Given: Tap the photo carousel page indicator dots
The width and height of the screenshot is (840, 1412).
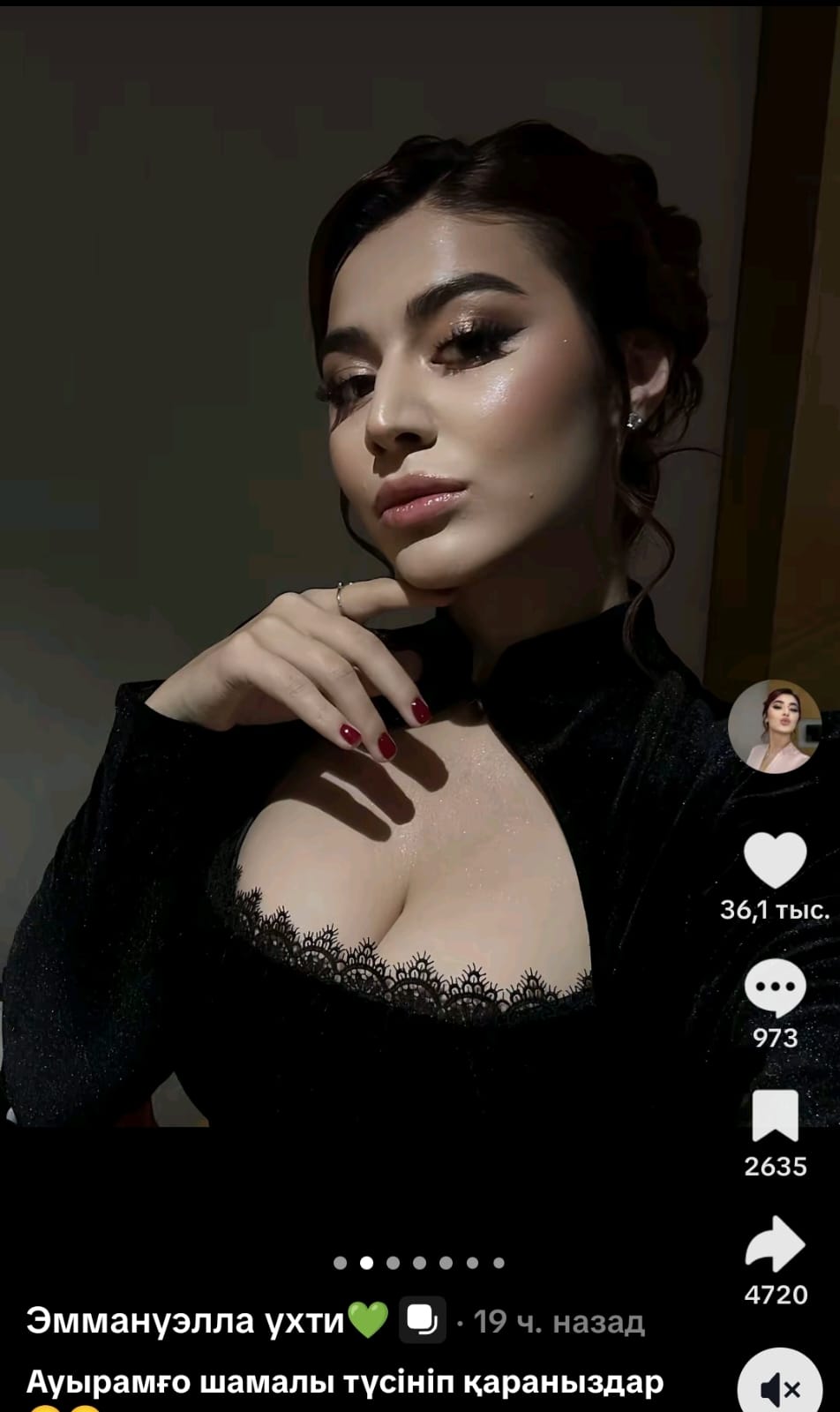Looking at the screenshot, I should [x=419, y=1263].
